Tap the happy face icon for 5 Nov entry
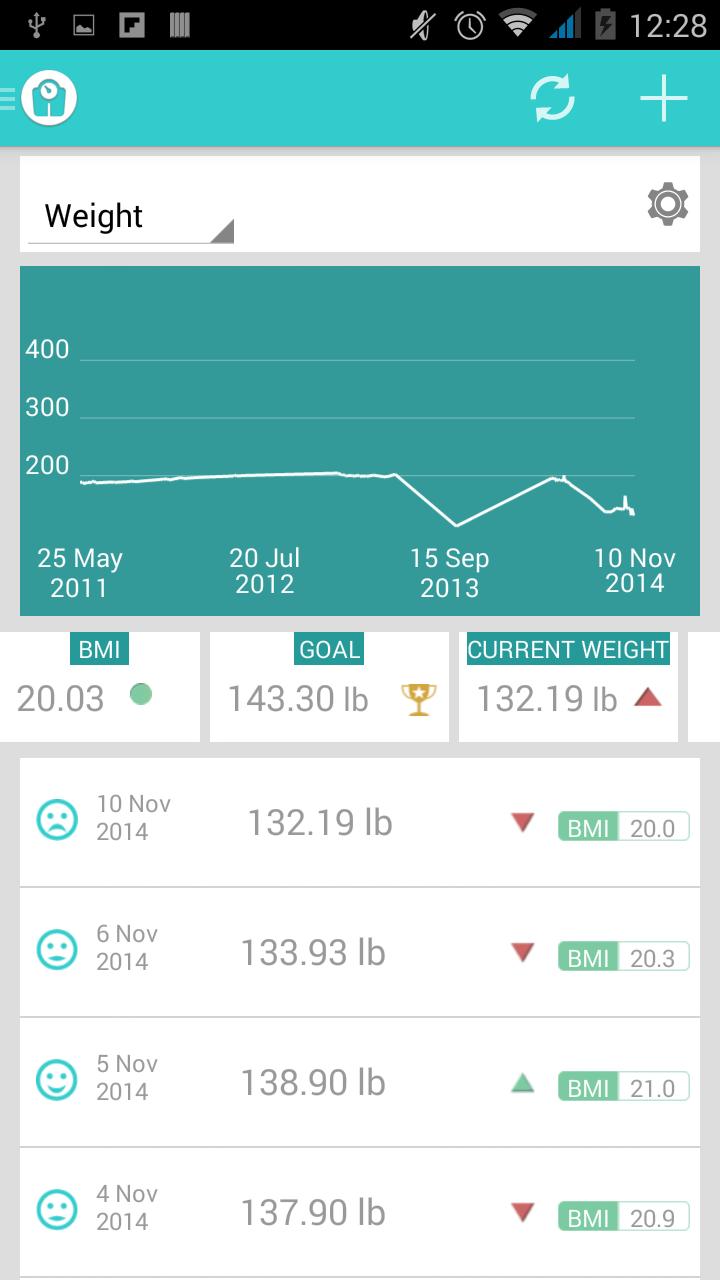The width and height of the screenshot is (720, 1280). 57,1080
